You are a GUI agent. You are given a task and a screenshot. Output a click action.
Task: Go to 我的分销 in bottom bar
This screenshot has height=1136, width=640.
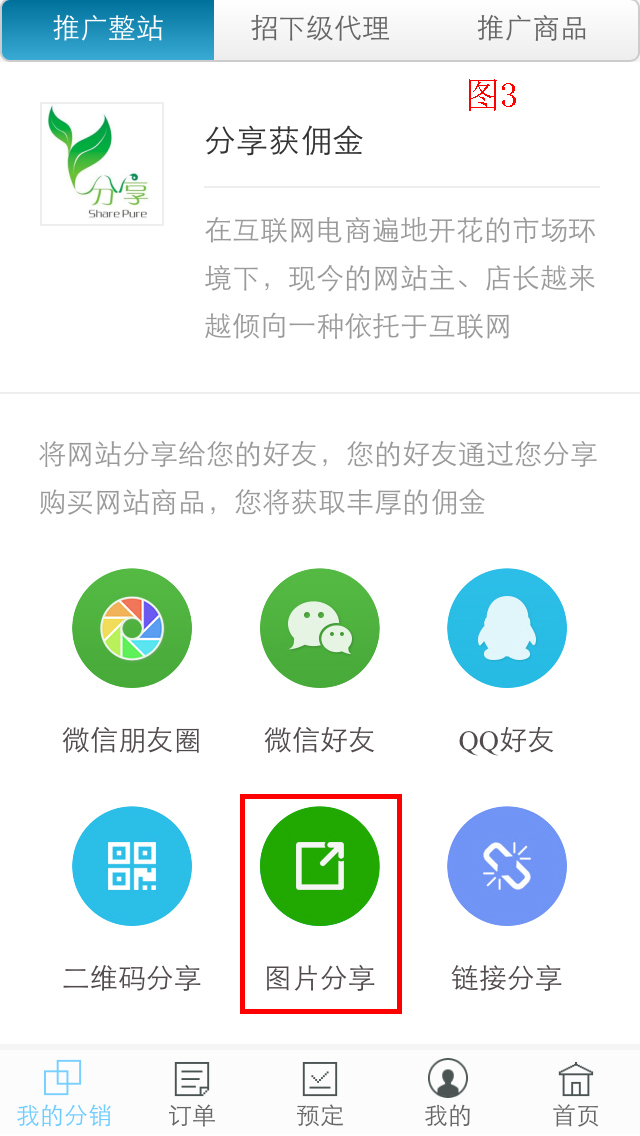pyautogui.click(x=63, y=1092)
